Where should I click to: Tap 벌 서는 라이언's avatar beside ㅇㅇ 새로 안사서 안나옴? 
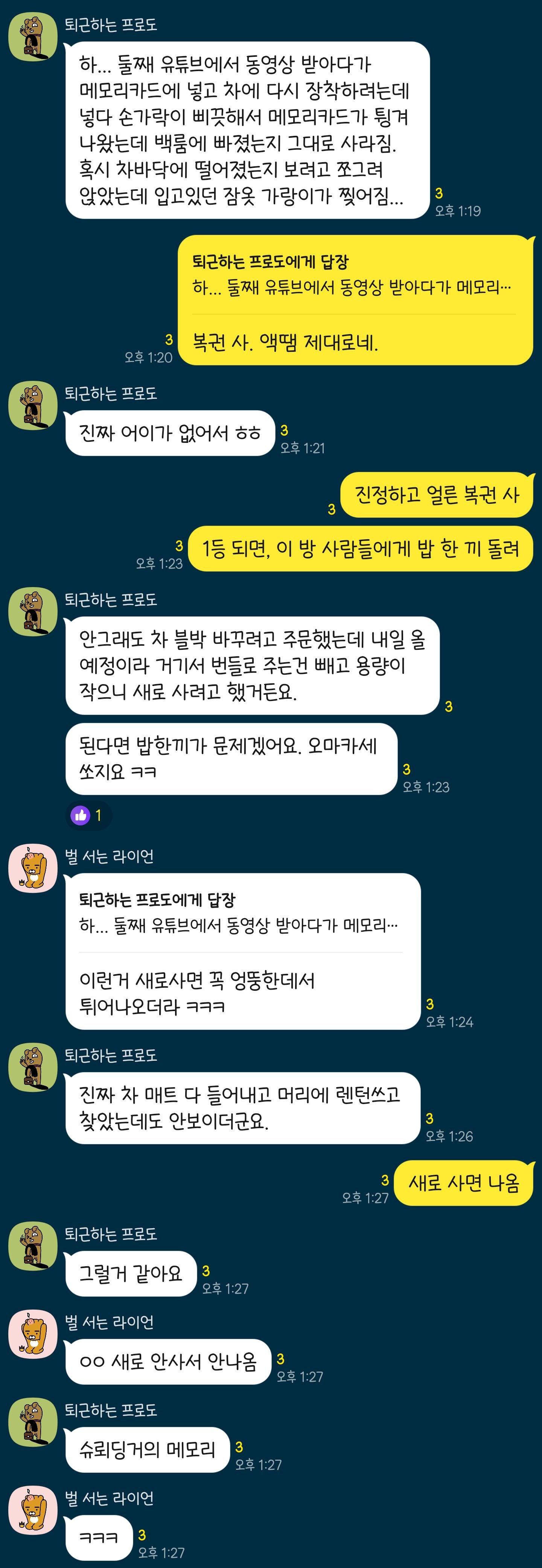33,1334
